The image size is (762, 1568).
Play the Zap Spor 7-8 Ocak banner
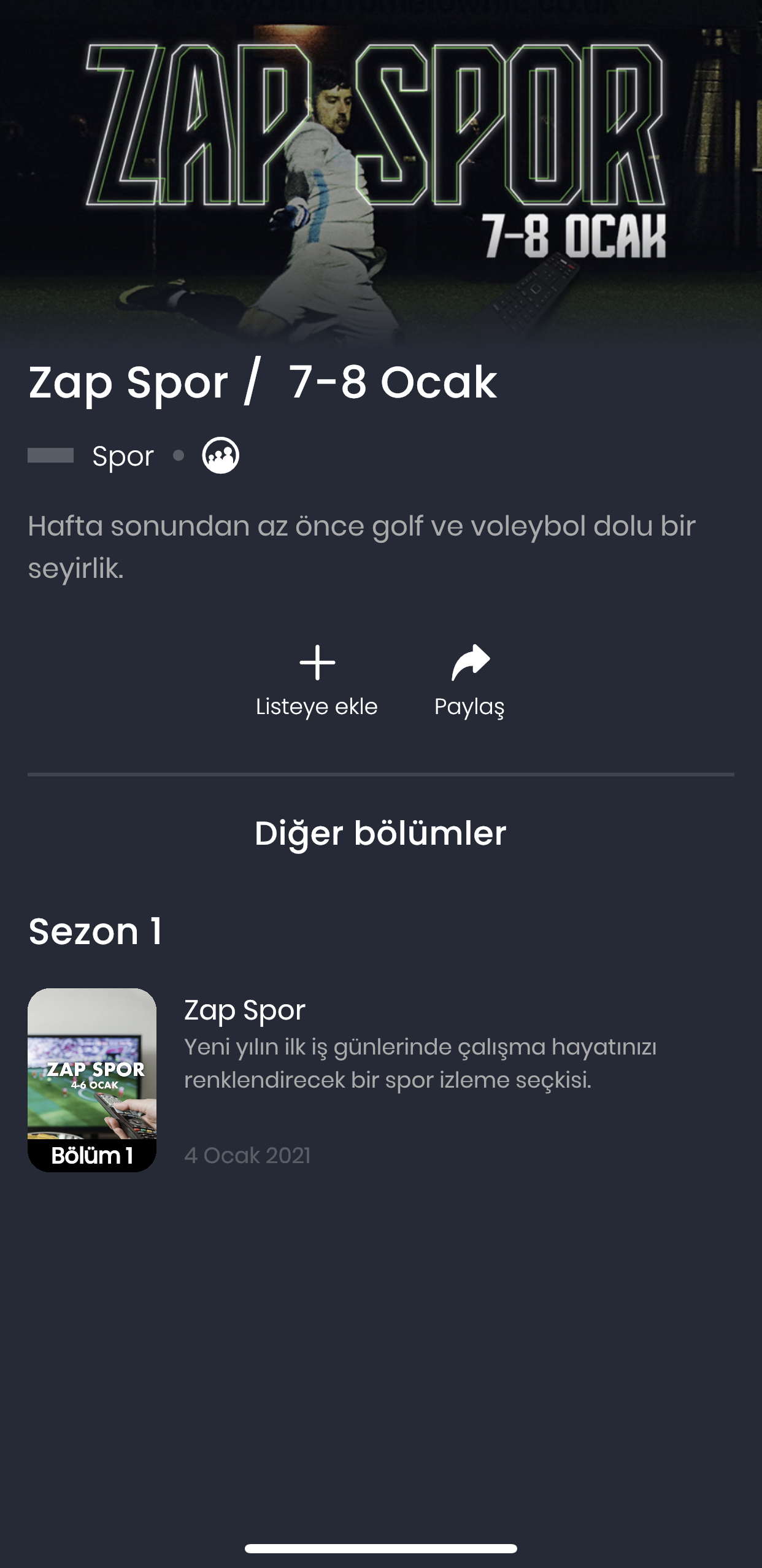380,172
